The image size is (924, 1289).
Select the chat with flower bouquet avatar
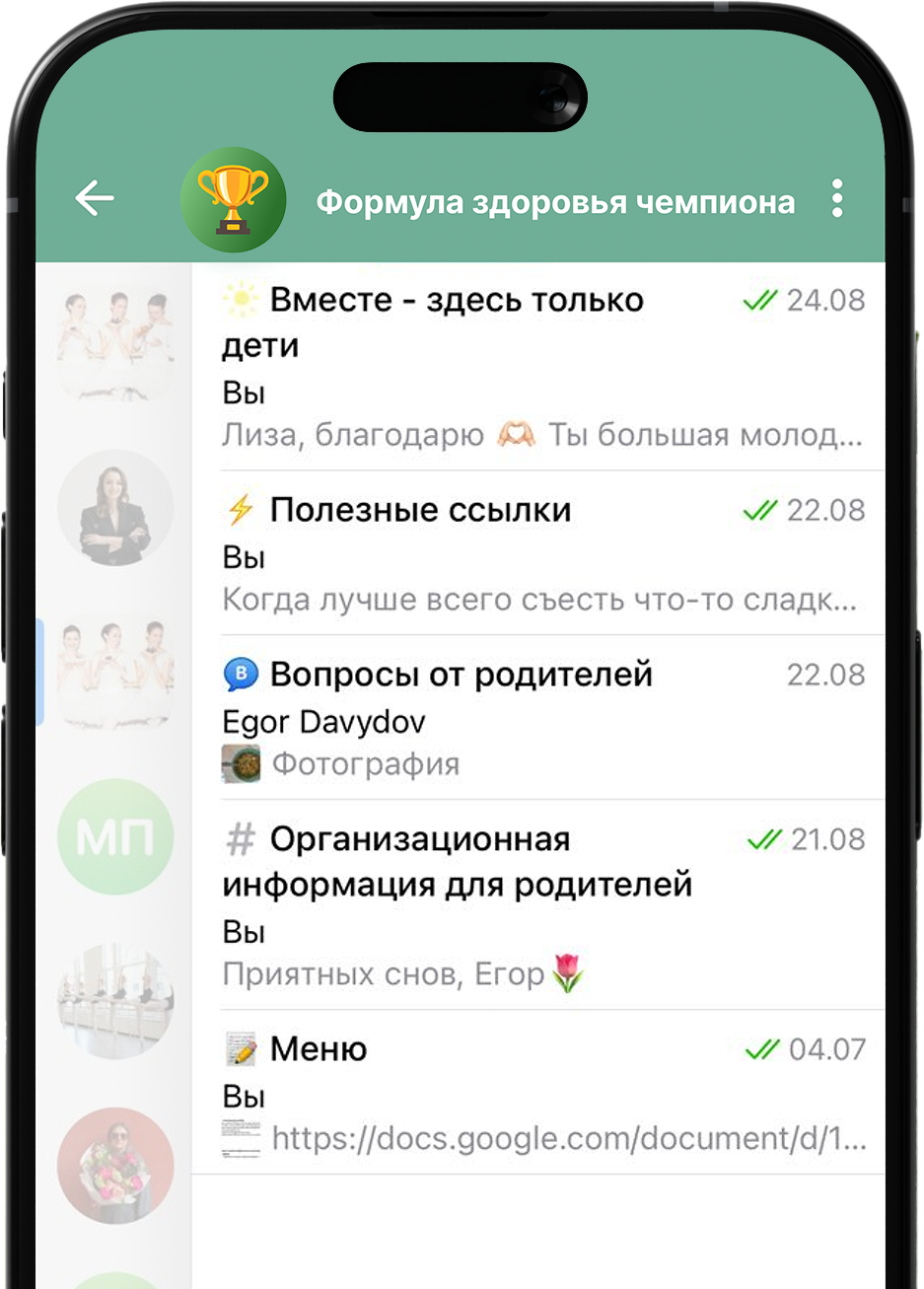tap(115, 1166)
